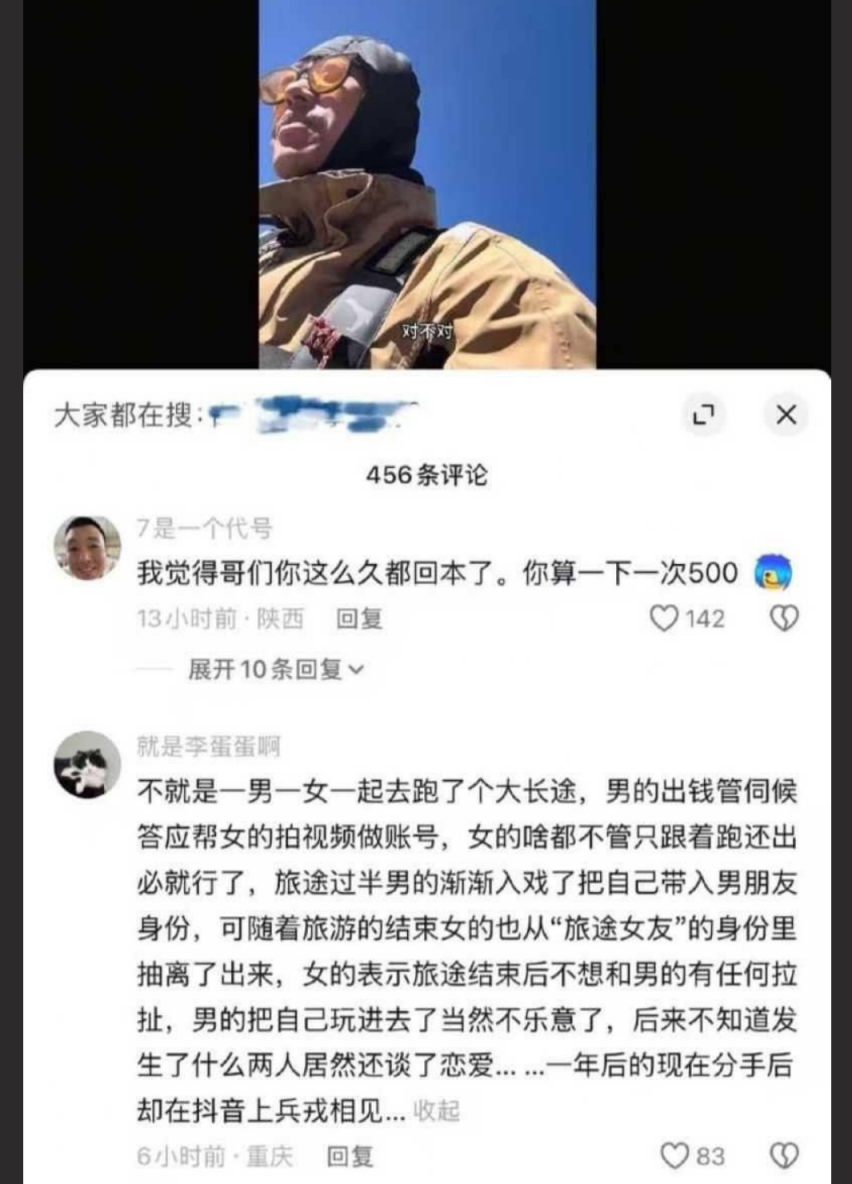Image resolution: width=852 pixels, height=1184 pixels.
Task: Like the comment by 就是李蛋蛋啊
Action: click(675, 1156)
